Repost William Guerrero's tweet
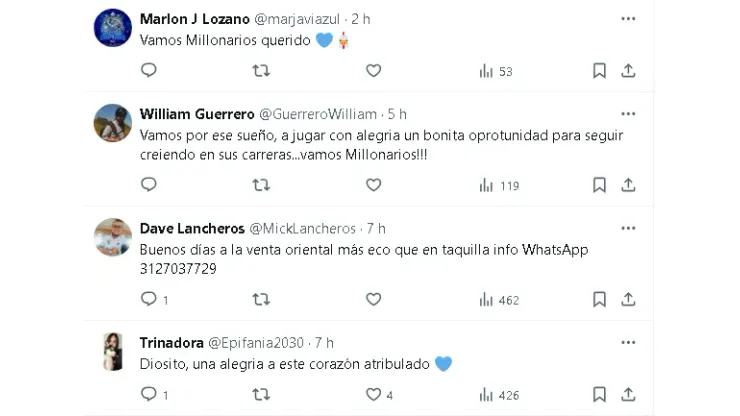The image size is (740, 416). click(261, 184)
